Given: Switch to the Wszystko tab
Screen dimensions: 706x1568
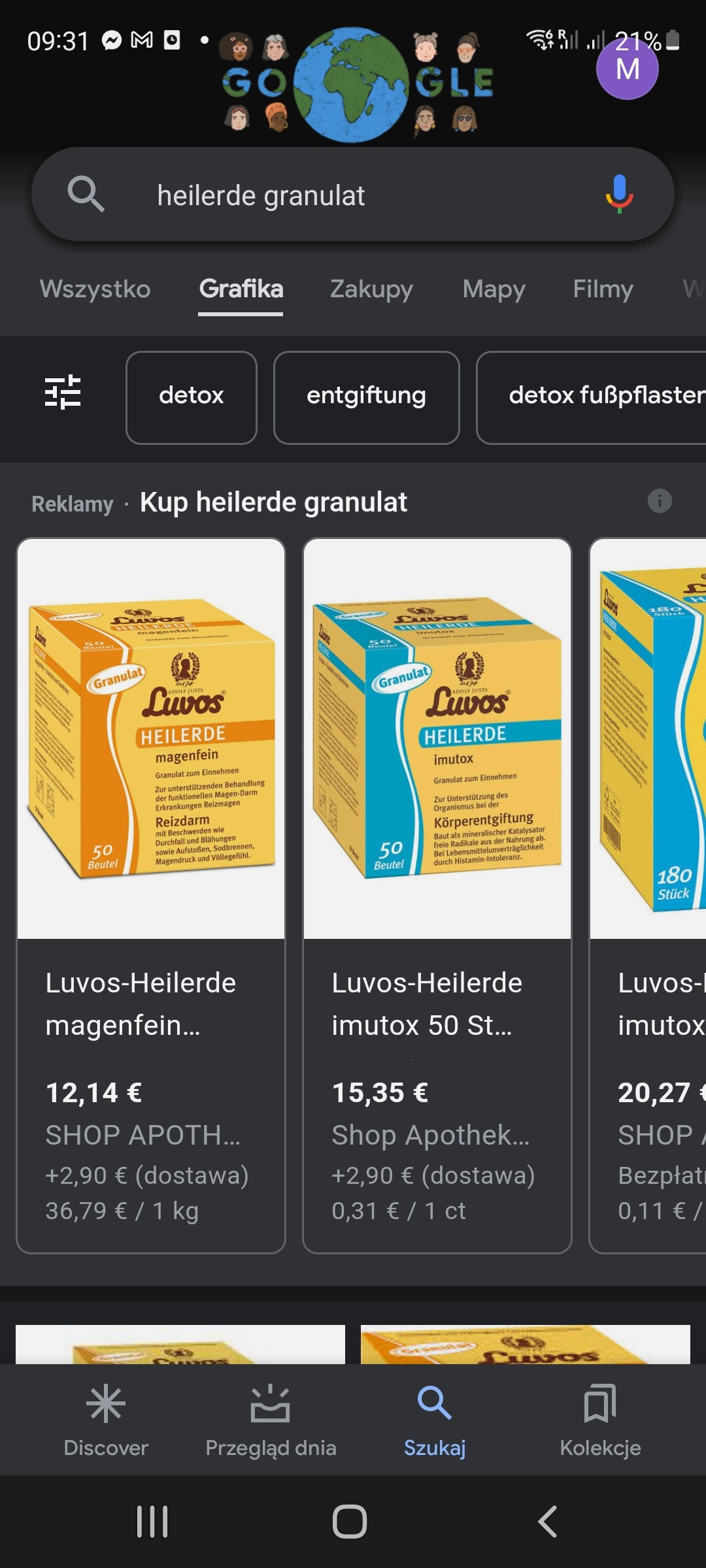Looking at the screenshot, I should [95, 289].
